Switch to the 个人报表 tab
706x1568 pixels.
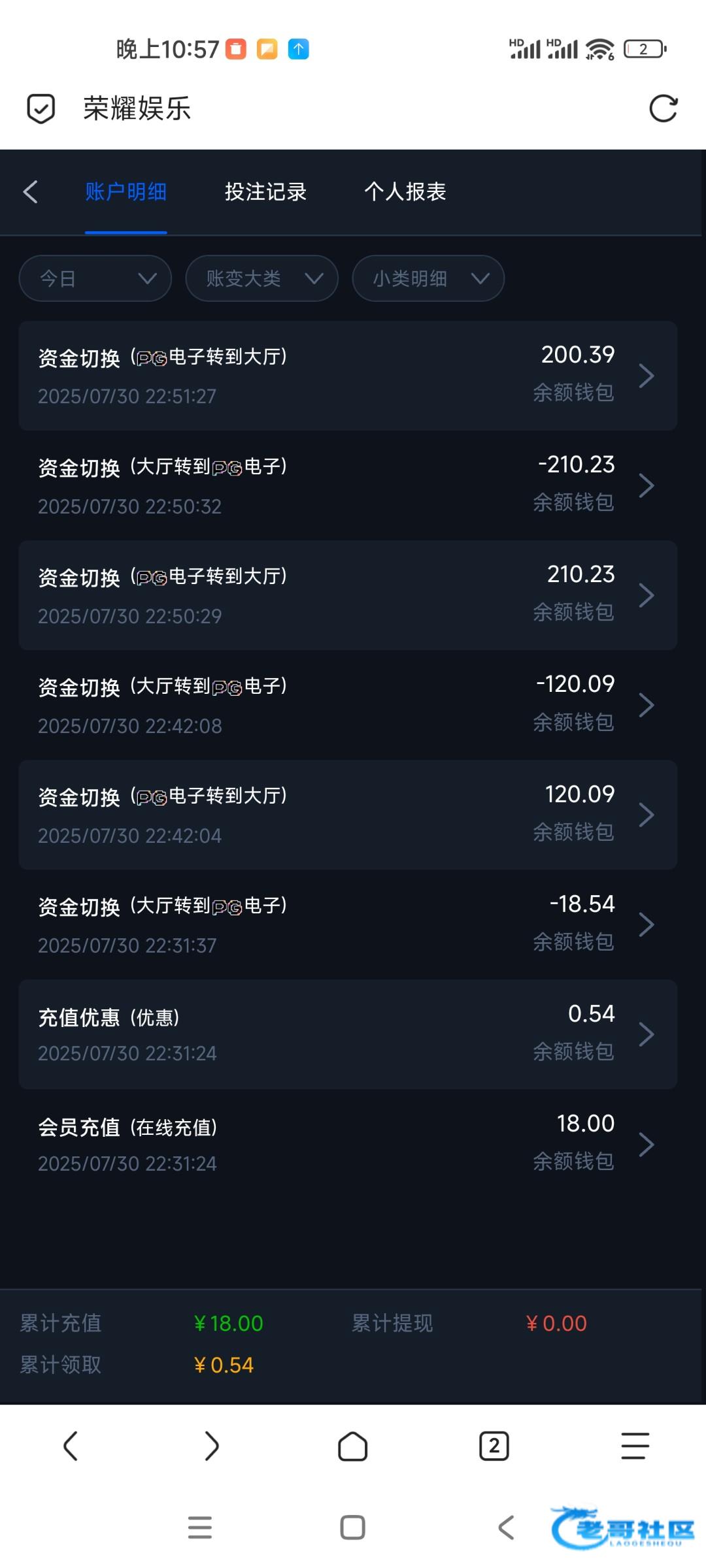pos(405,191)
